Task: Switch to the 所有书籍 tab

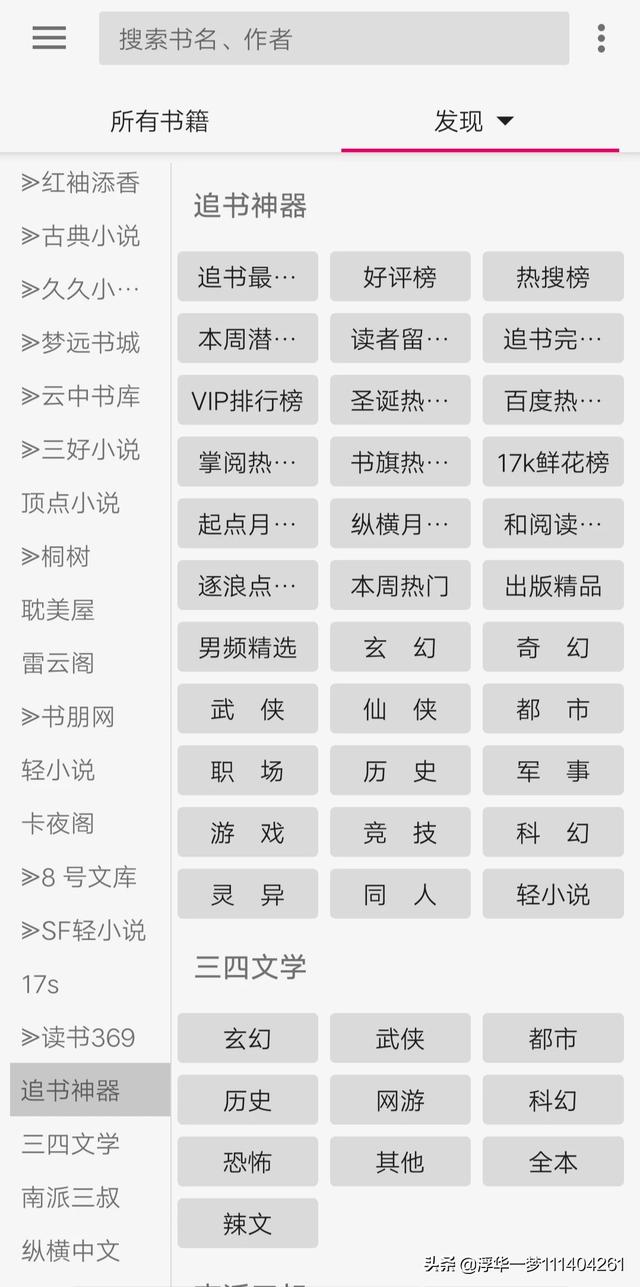Action: tap(160, 122)
